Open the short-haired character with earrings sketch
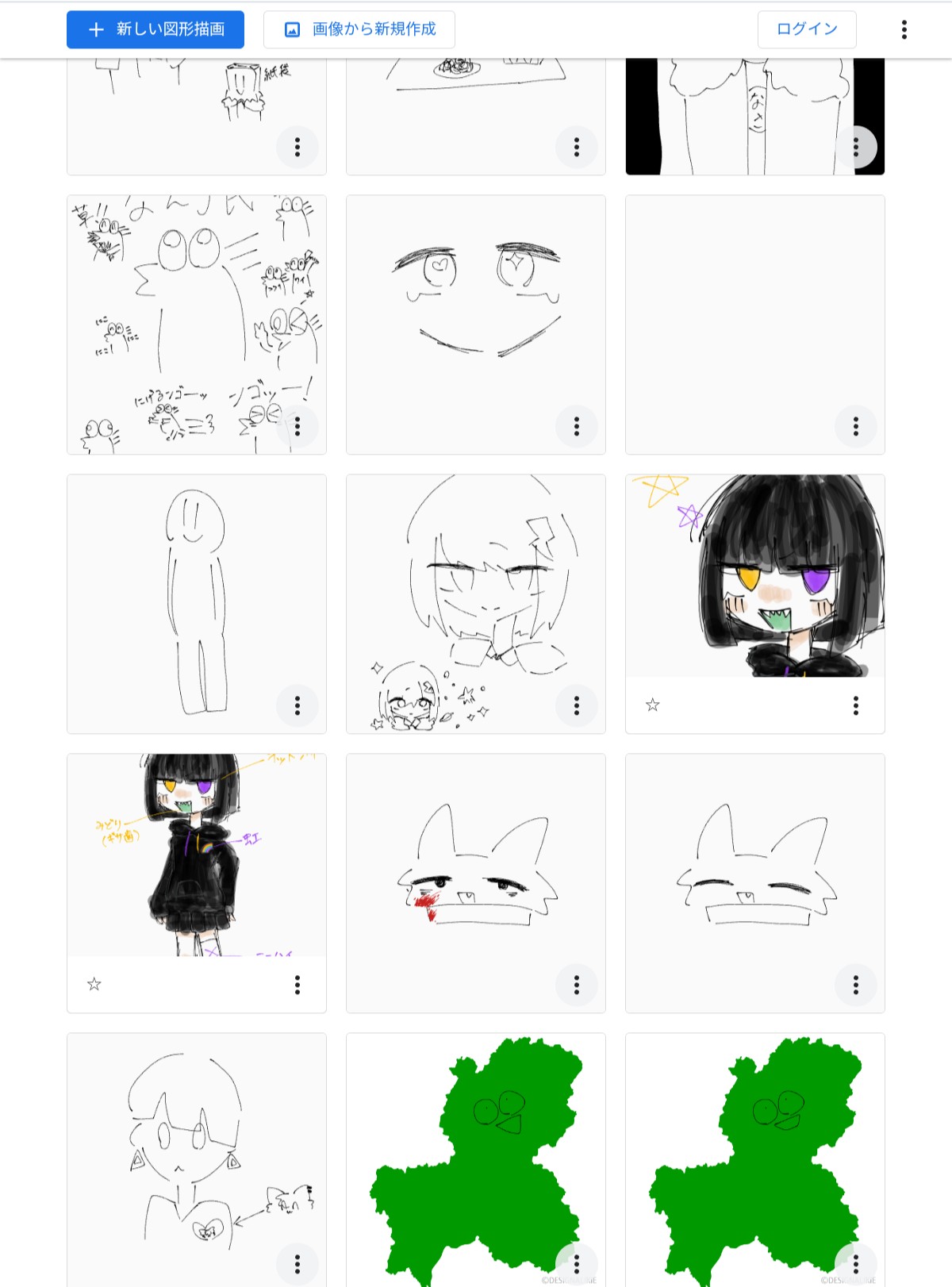The width and height of the screenshot is (952, 1287). tap(182, 1151)
